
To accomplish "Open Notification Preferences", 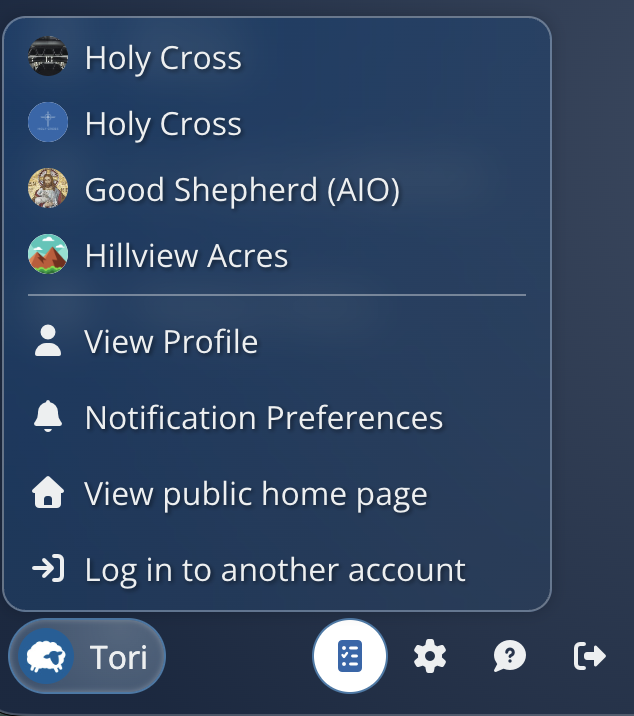I will 262,418.
